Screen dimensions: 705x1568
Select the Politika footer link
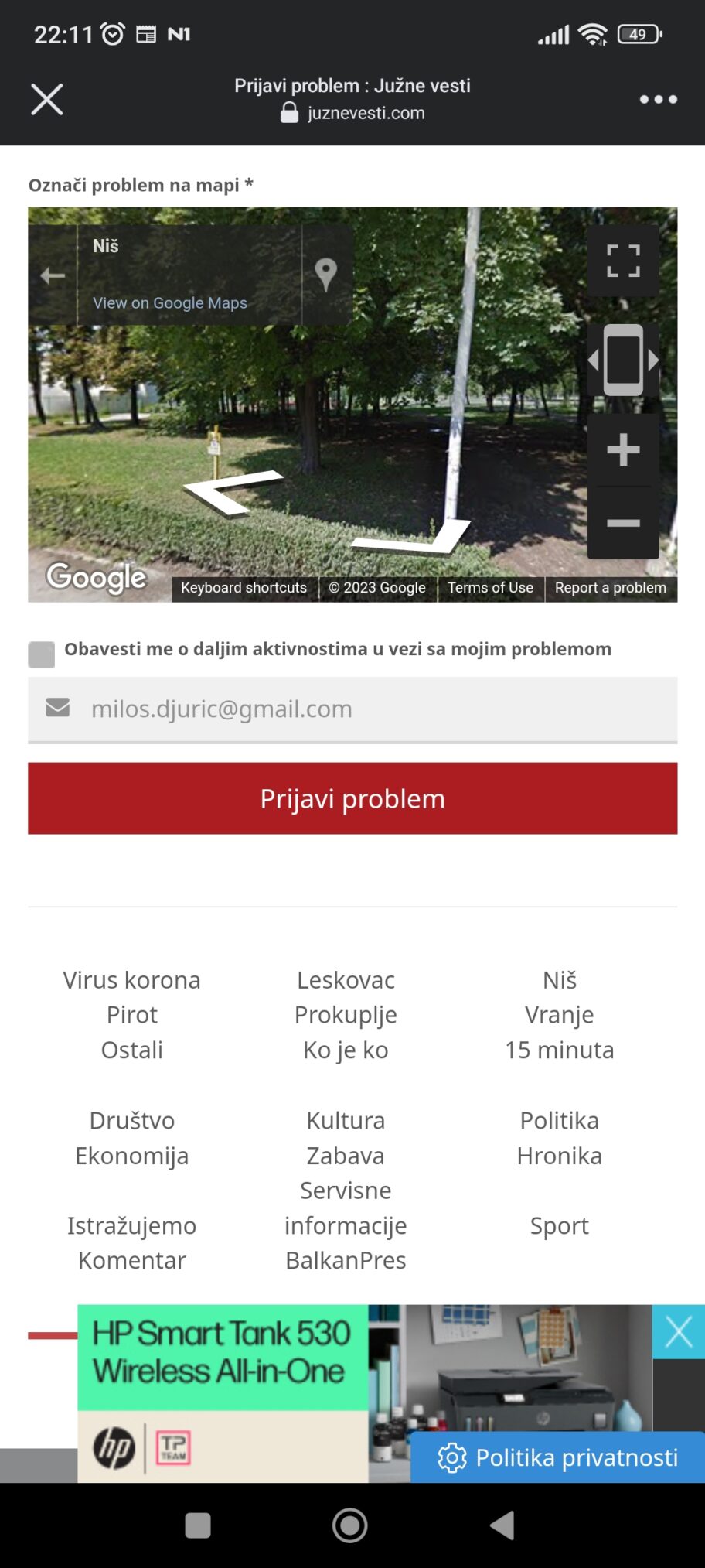coord(560,1120)
